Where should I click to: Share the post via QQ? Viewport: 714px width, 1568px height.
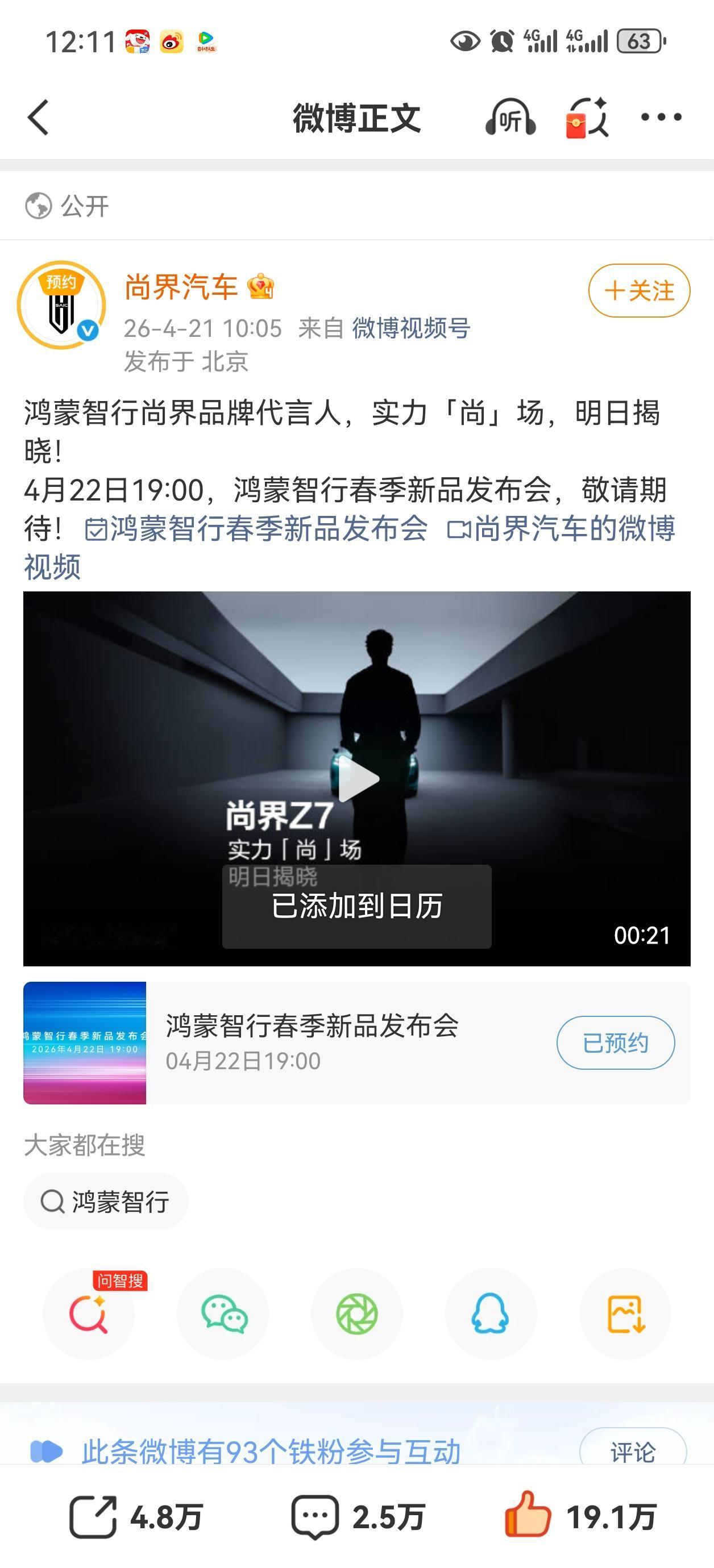491,1315
